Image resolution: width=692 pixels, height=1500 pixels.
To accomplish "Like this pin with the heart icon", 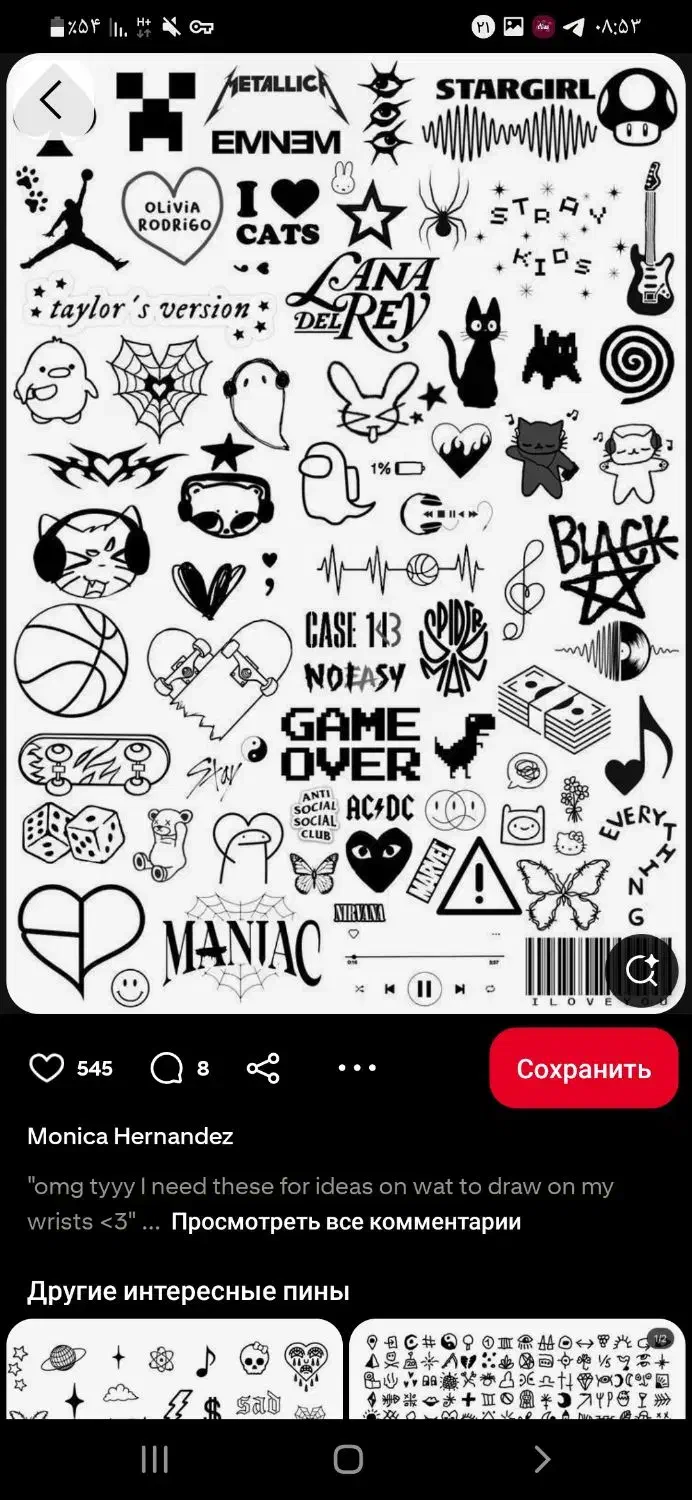I will tap(47, 1068).
